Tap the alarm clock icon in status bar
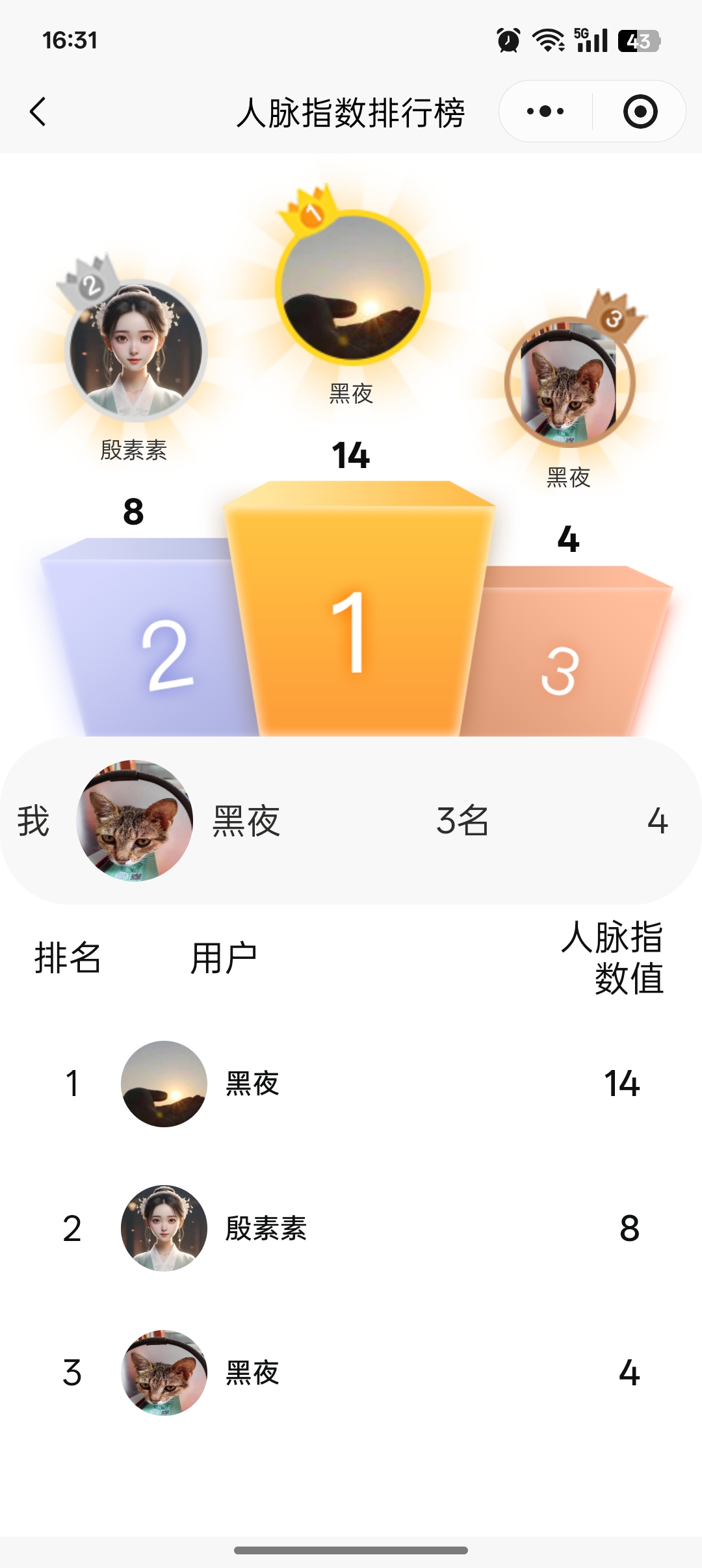 (508, 40)
